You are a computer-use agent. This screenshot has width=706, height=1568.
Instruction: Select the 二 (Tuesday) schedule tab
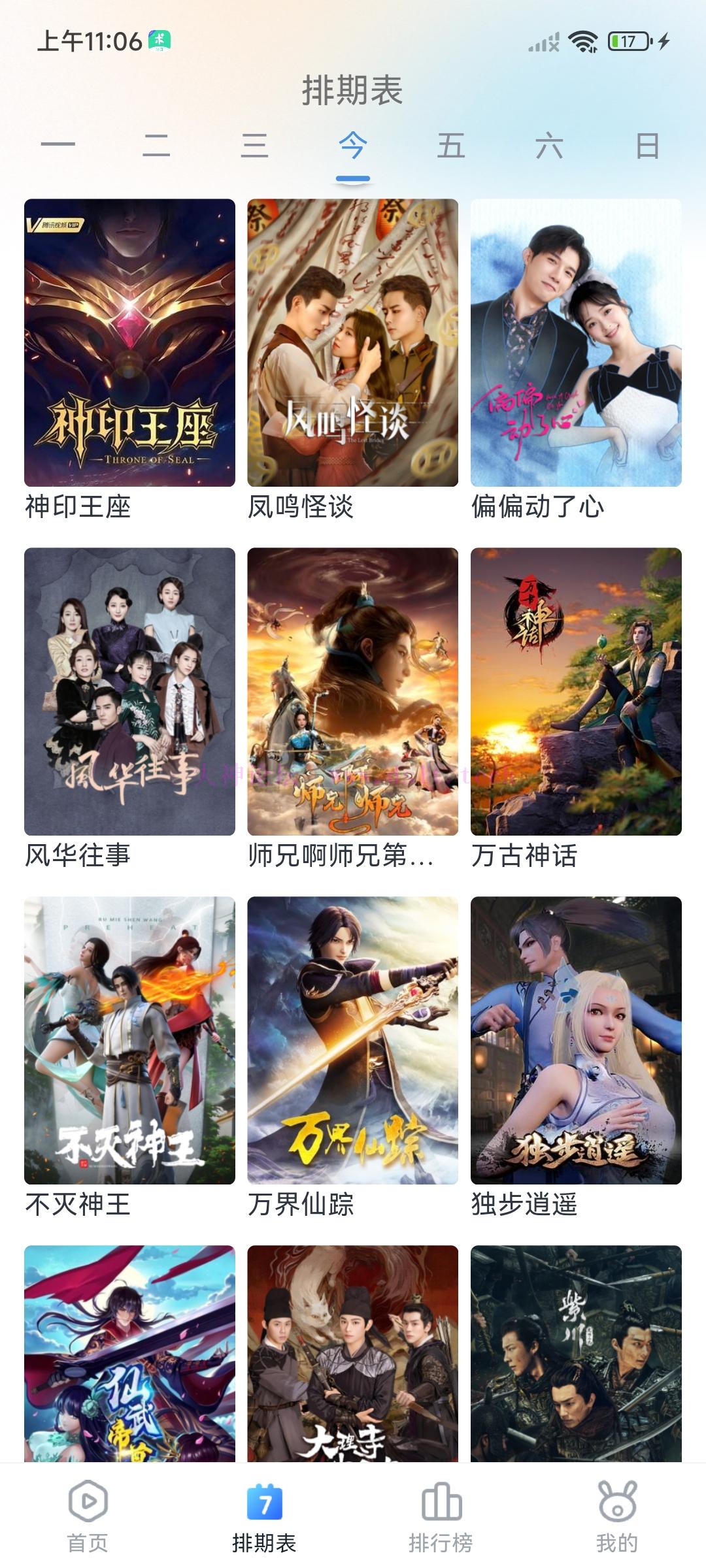click(156, 145)
